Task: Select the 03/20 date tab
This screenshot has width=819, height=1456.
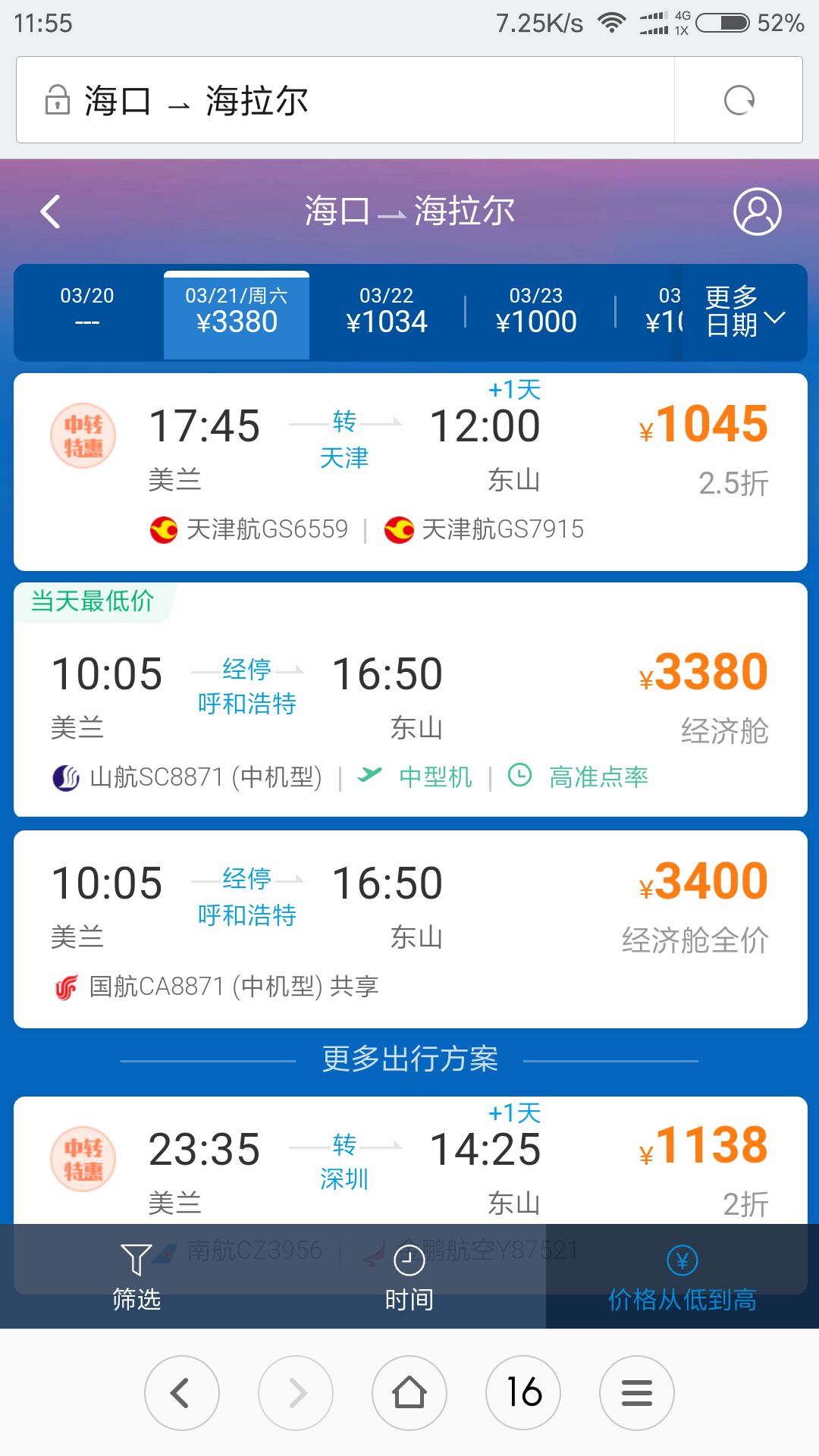Action: pos(87,311)
